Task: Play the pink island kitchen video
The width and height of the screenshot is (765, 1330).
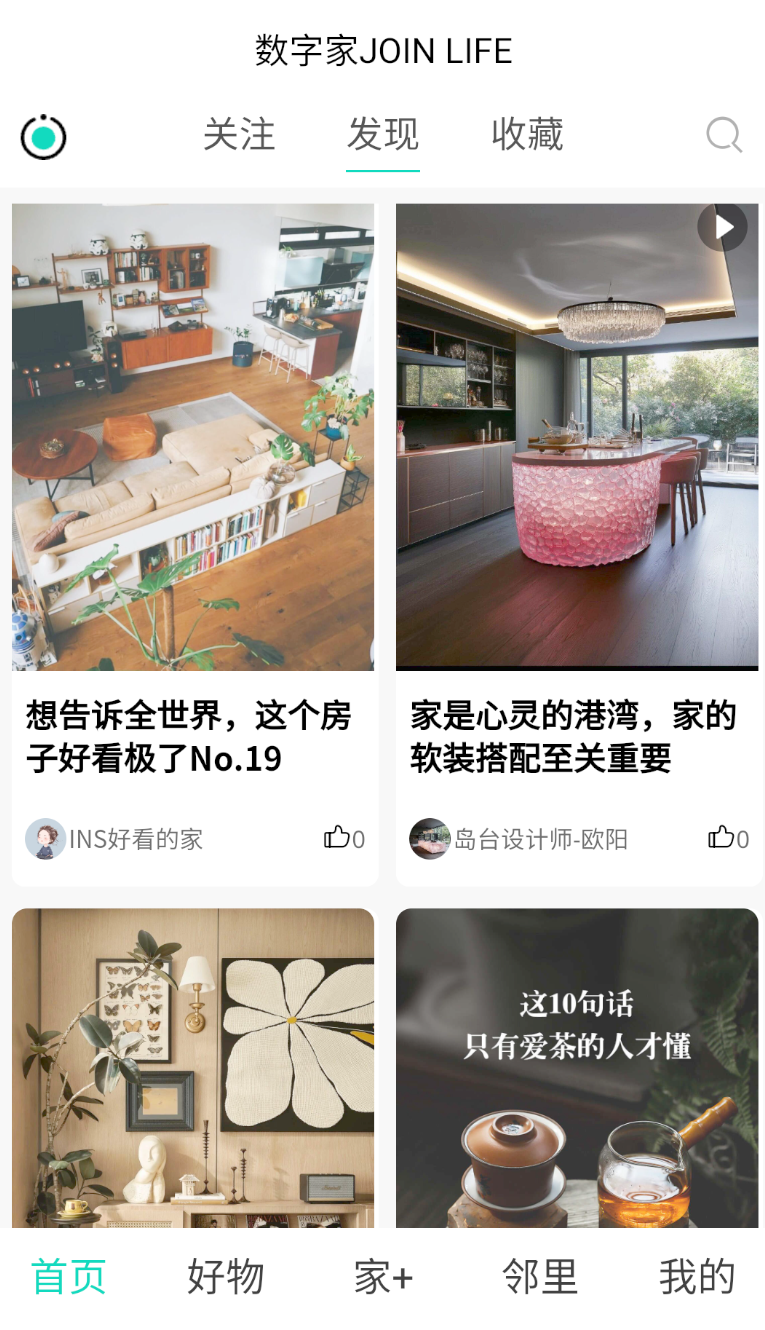Action: pyautogui.click(x=722, y=227)
